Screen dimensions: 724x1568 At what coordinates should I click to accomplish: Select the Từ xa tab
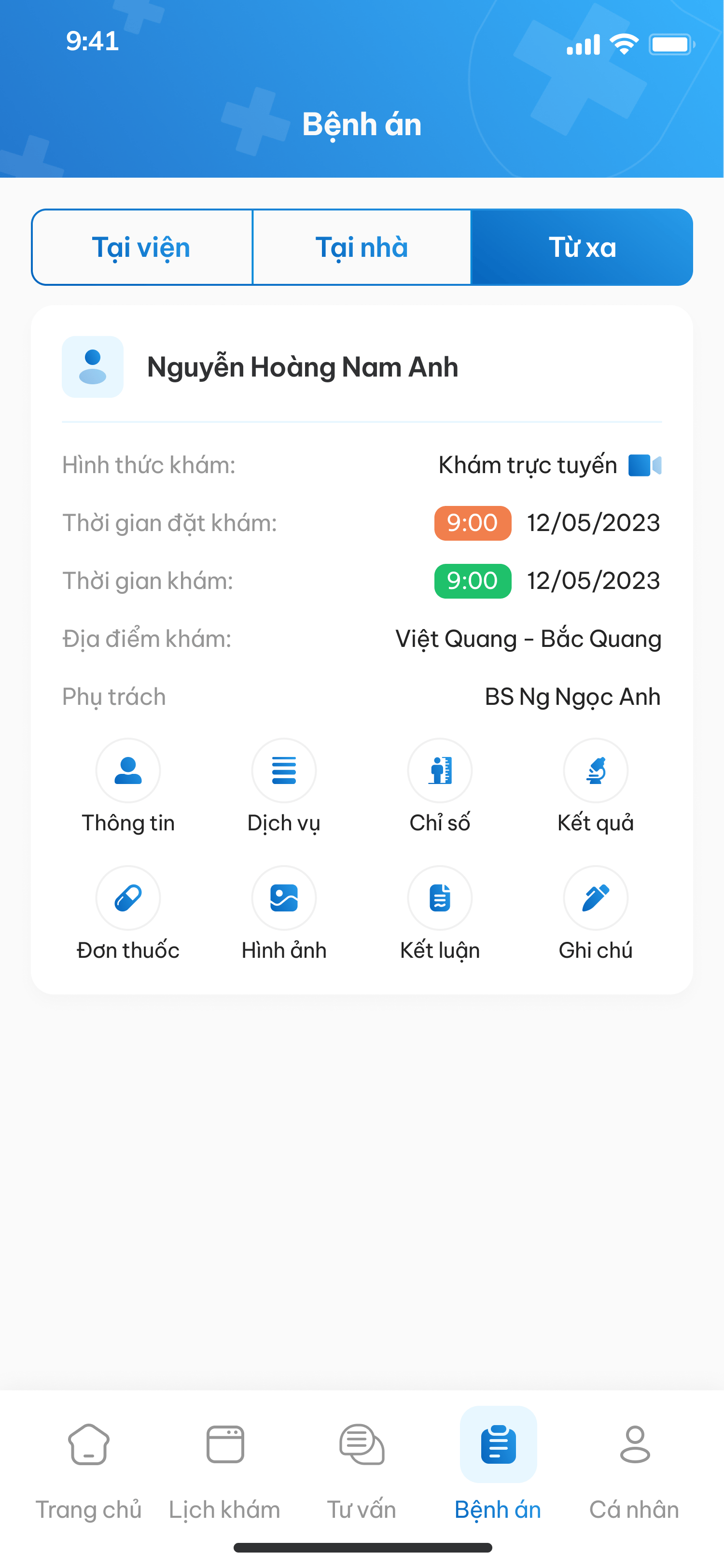pyautogui.click(x=582, y=247)
